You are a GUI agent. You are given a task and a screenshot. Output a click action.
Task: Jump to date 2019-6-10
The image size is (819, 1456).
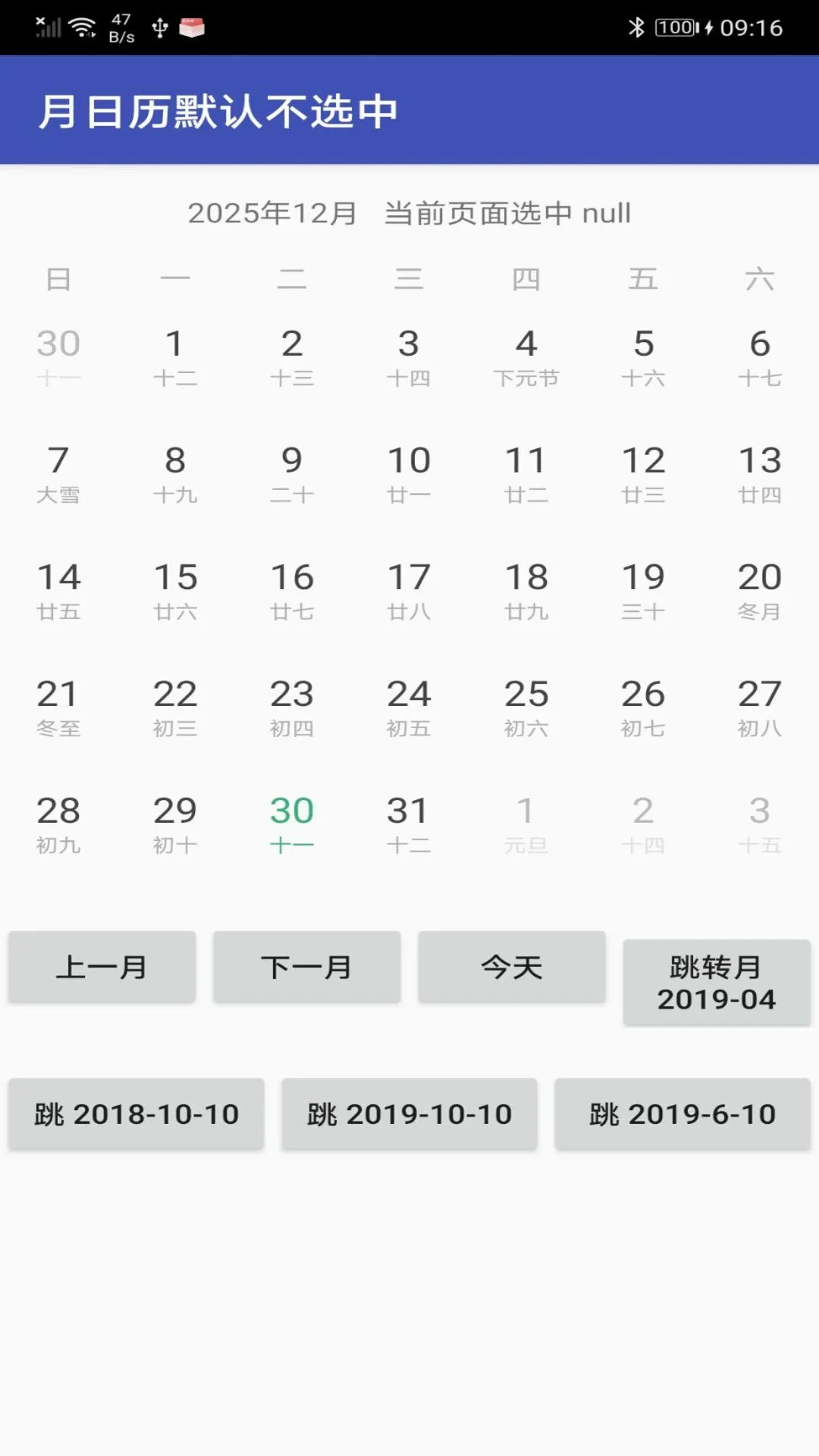coord(682,1114)
